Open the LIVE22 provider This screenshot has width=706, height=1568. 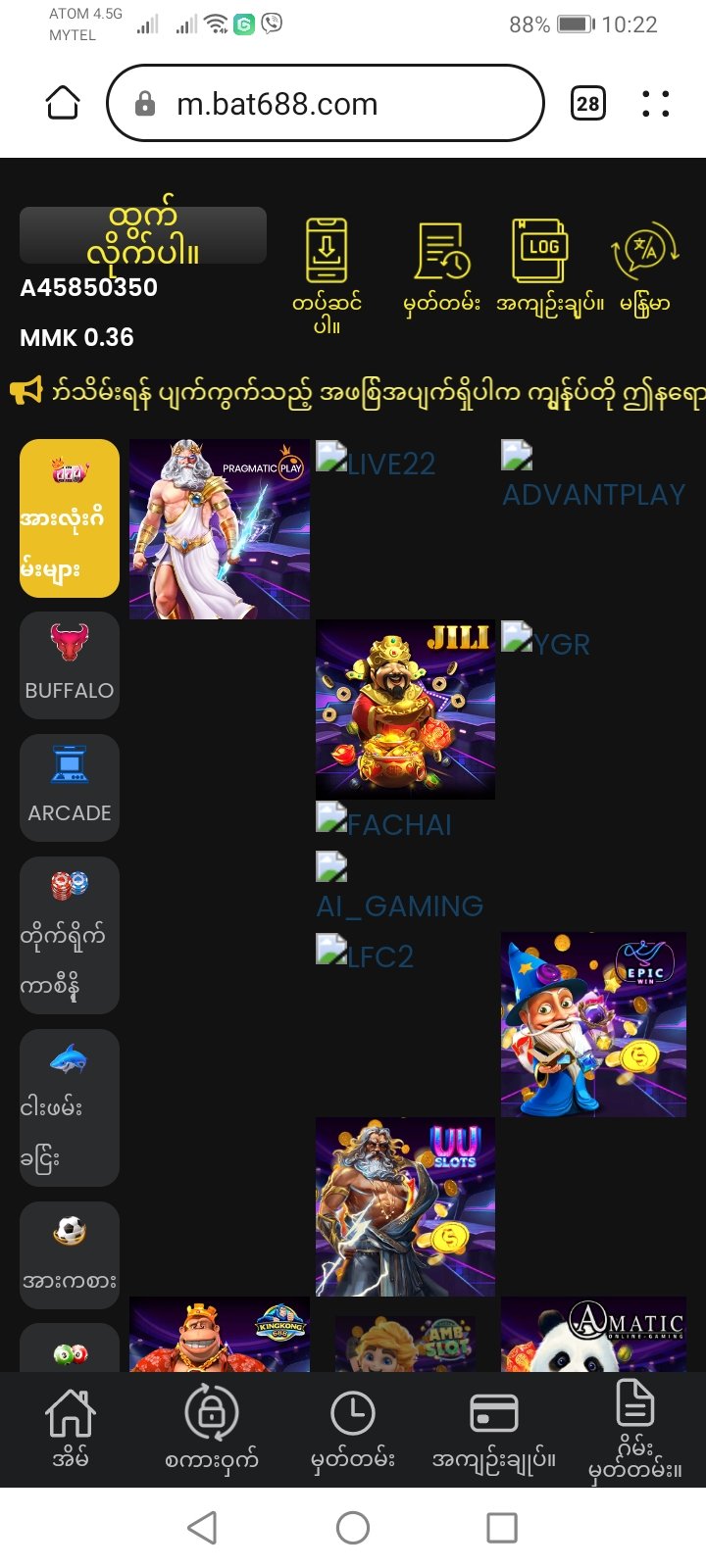point(377,462)
